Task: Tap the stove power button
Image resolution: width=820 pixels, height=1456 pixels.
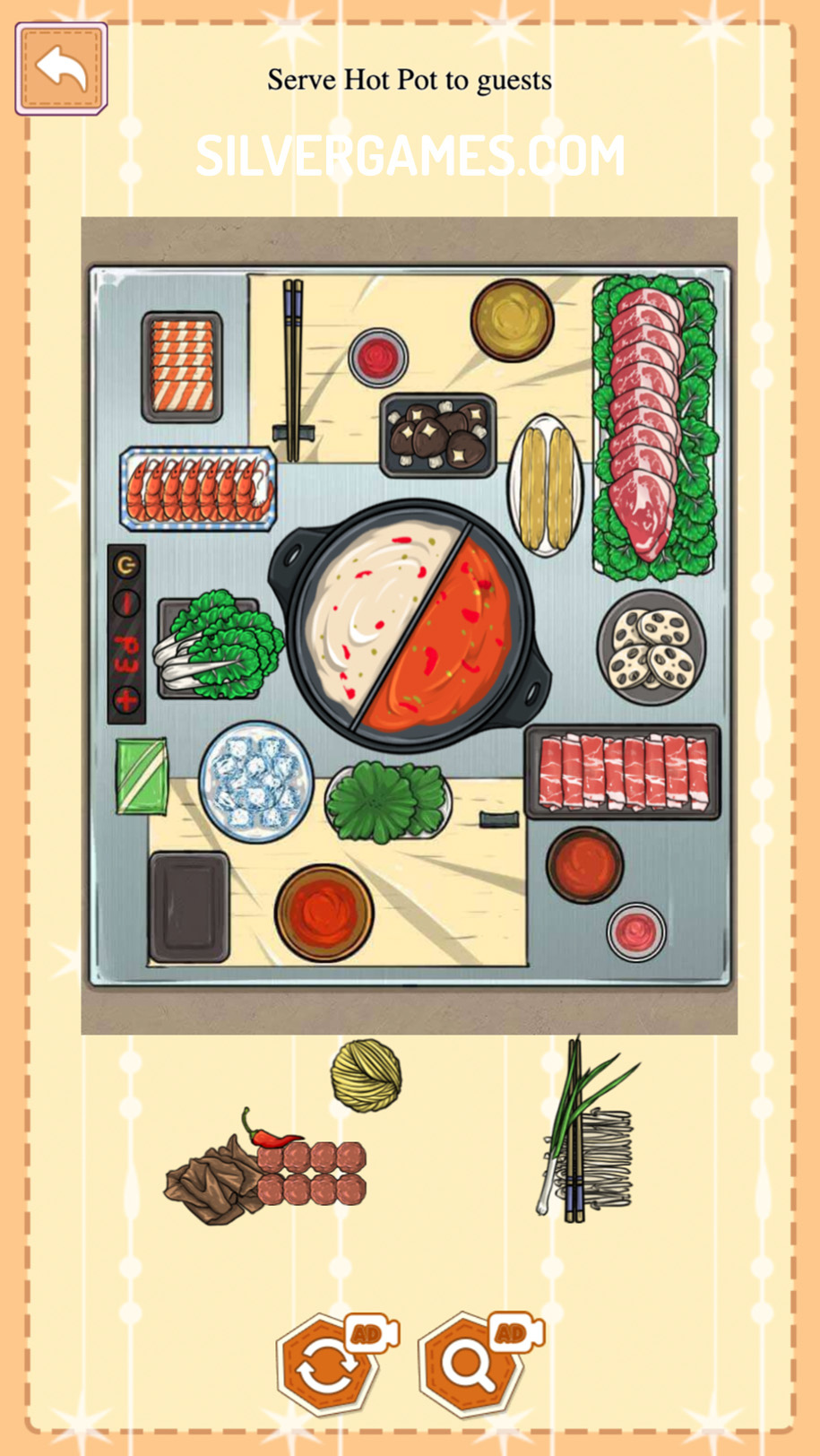Action: (126, 566)
